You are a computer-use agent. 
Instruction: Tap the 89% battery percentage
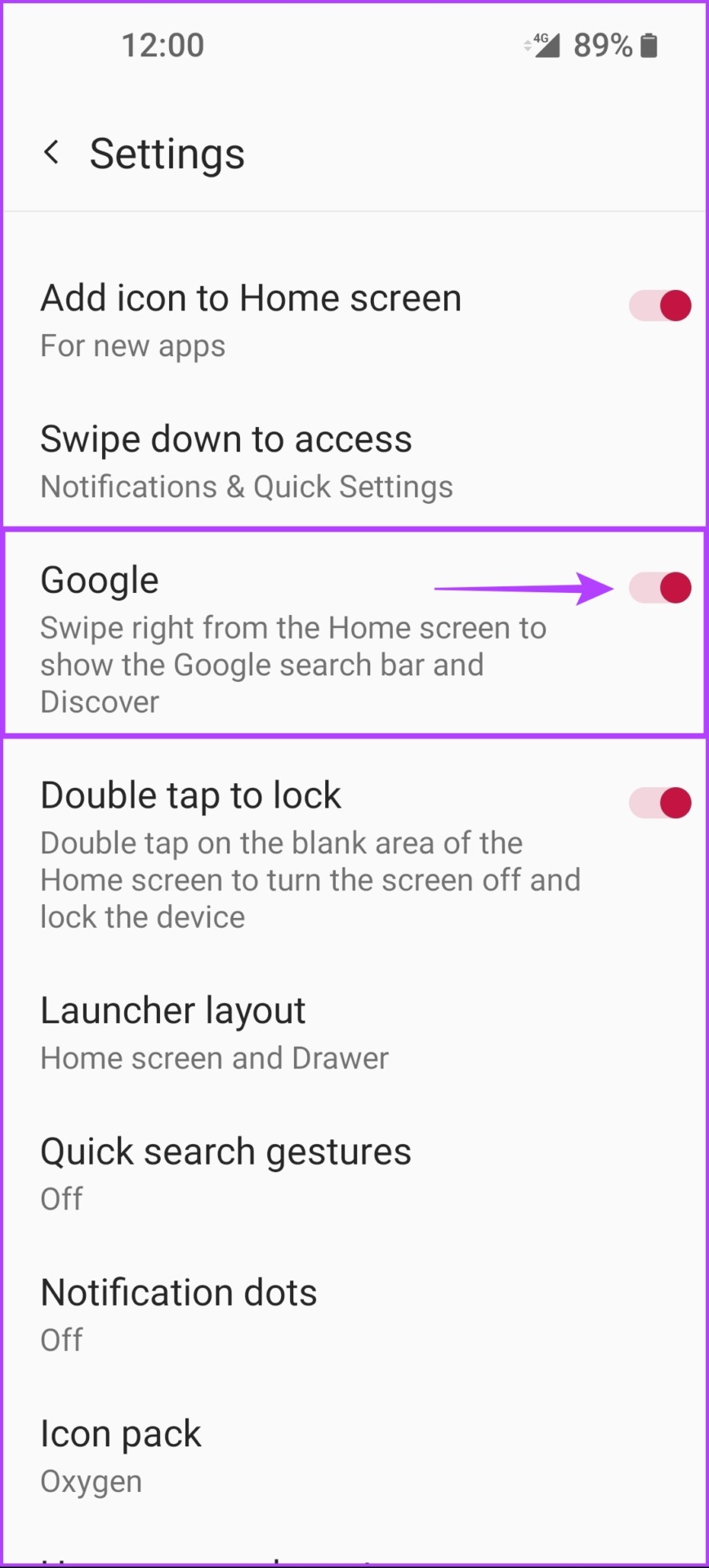tap(602, 45)
